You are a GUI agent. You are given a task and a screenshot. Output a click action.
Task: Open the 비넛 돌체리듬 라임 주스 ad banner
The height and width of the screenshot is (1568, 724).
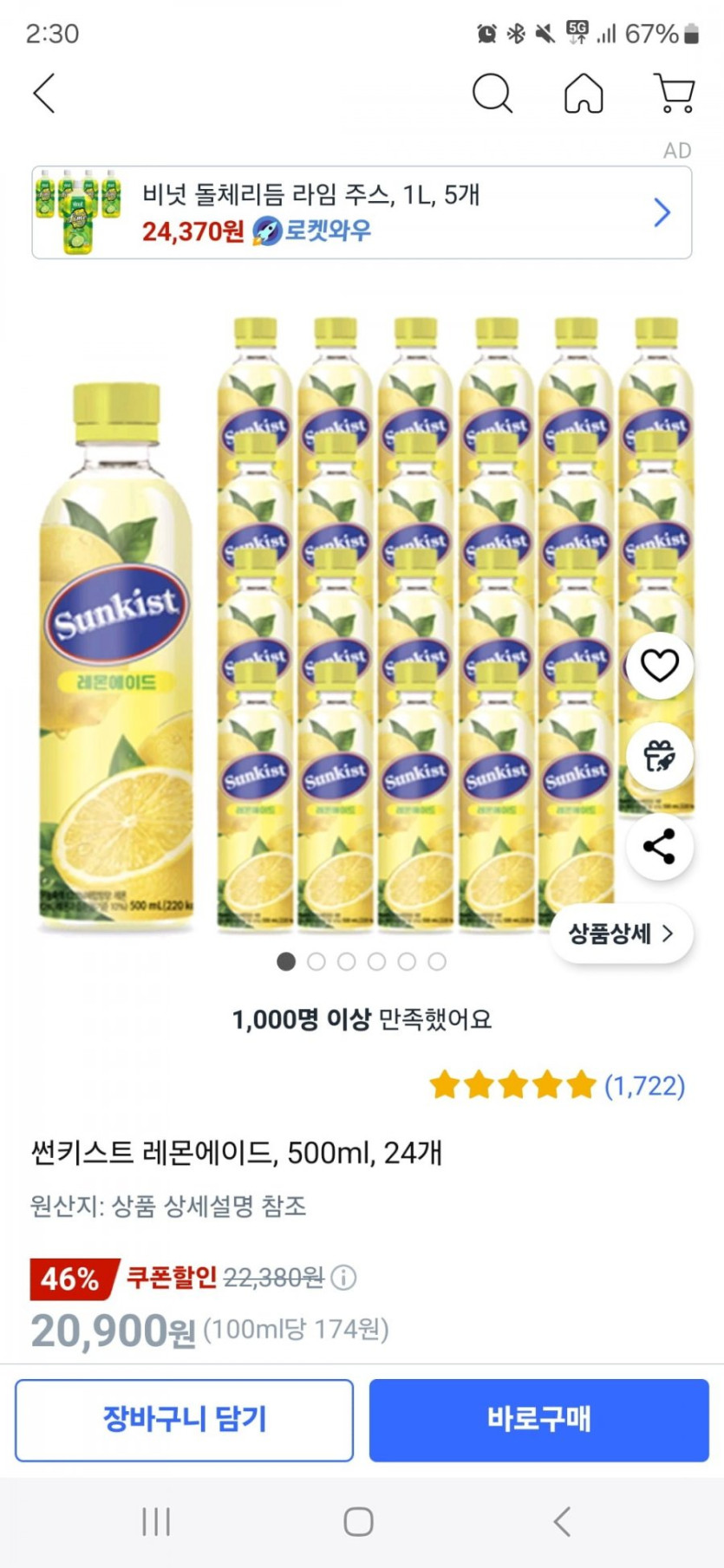[x=362, y=212]
